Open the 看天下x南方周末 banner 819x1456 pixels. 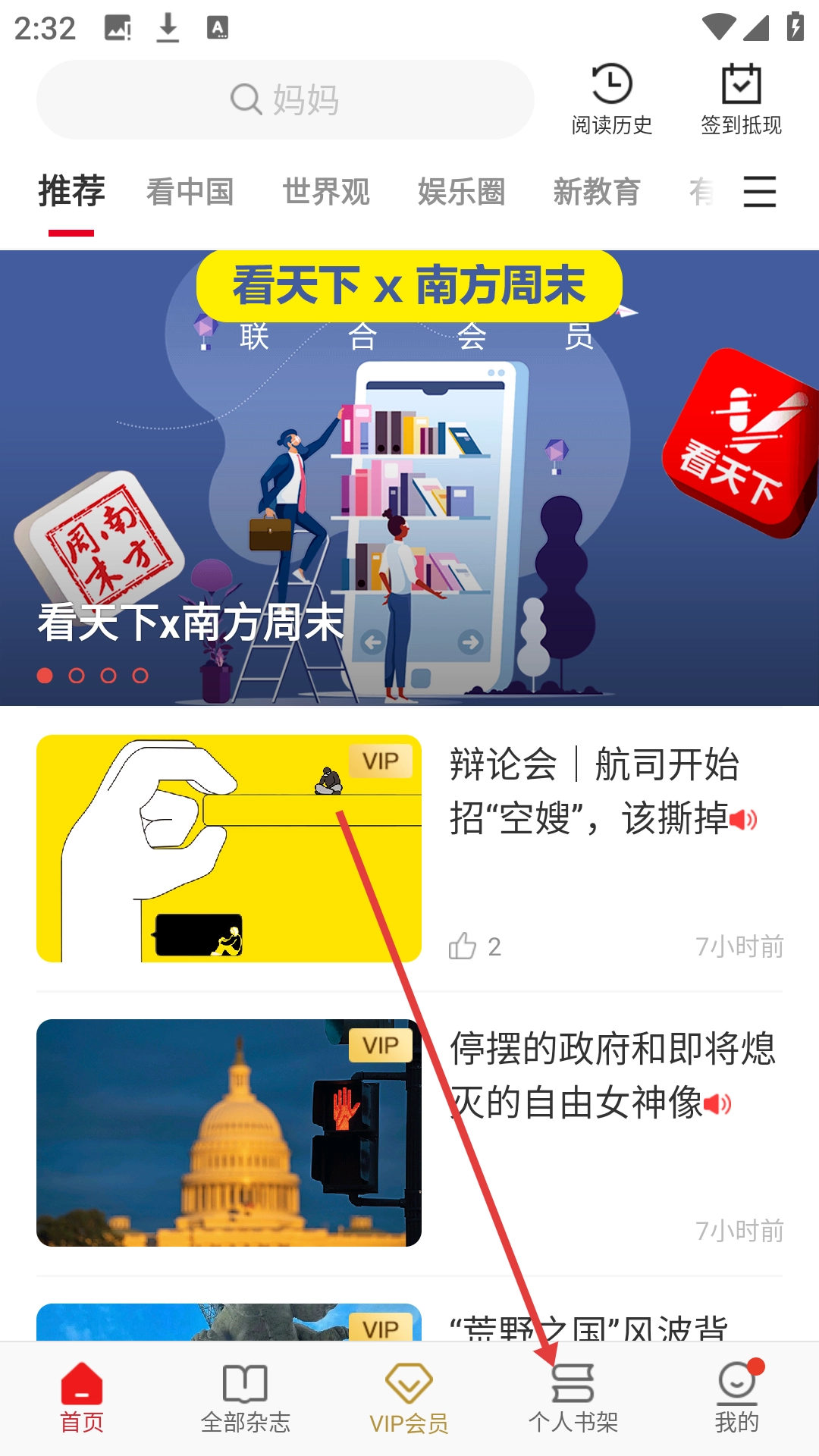tap(409, 478)
